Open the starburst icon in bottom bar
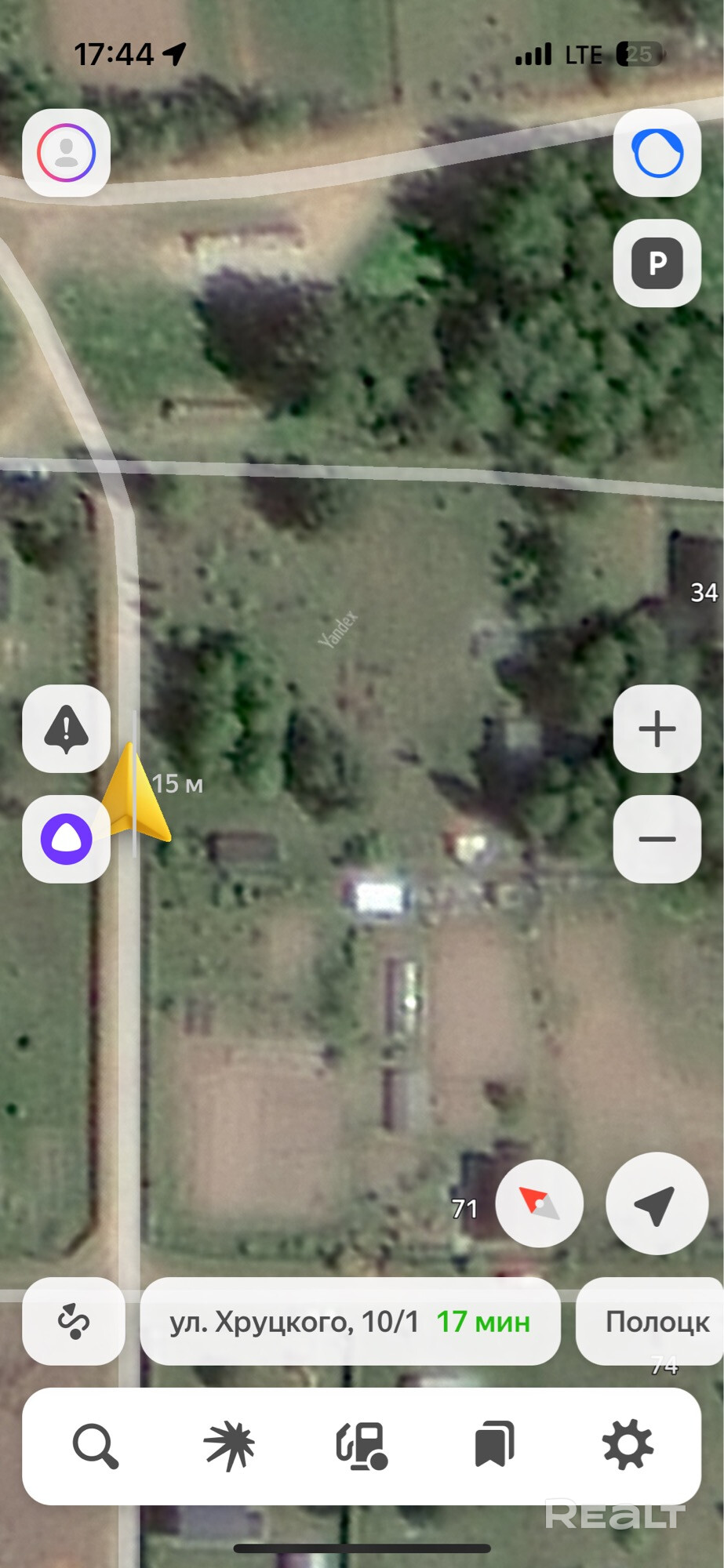Viewport: 724px width, 1568px height. pos(229,1446)
